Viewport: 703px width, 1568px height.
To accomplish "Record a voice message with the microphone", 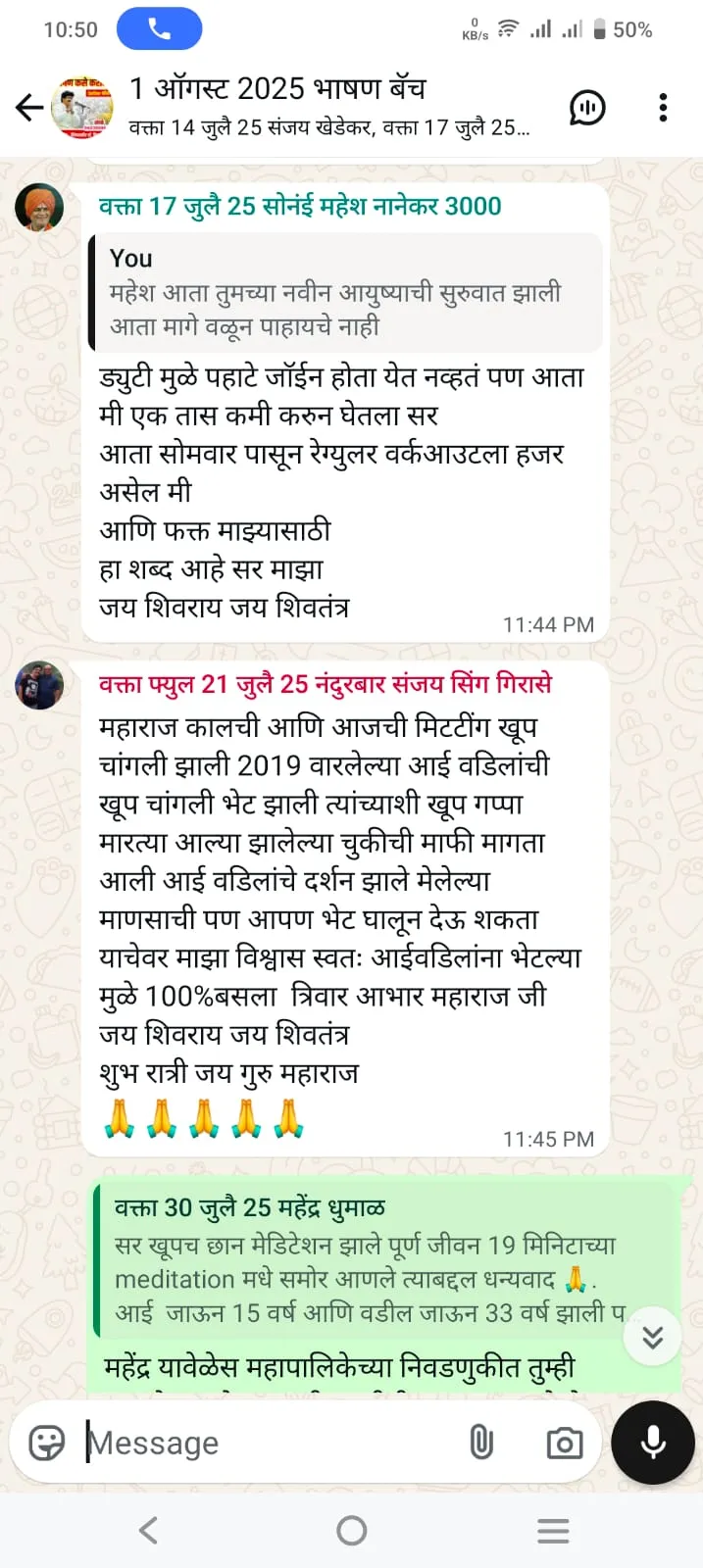I will (653, 1443).
